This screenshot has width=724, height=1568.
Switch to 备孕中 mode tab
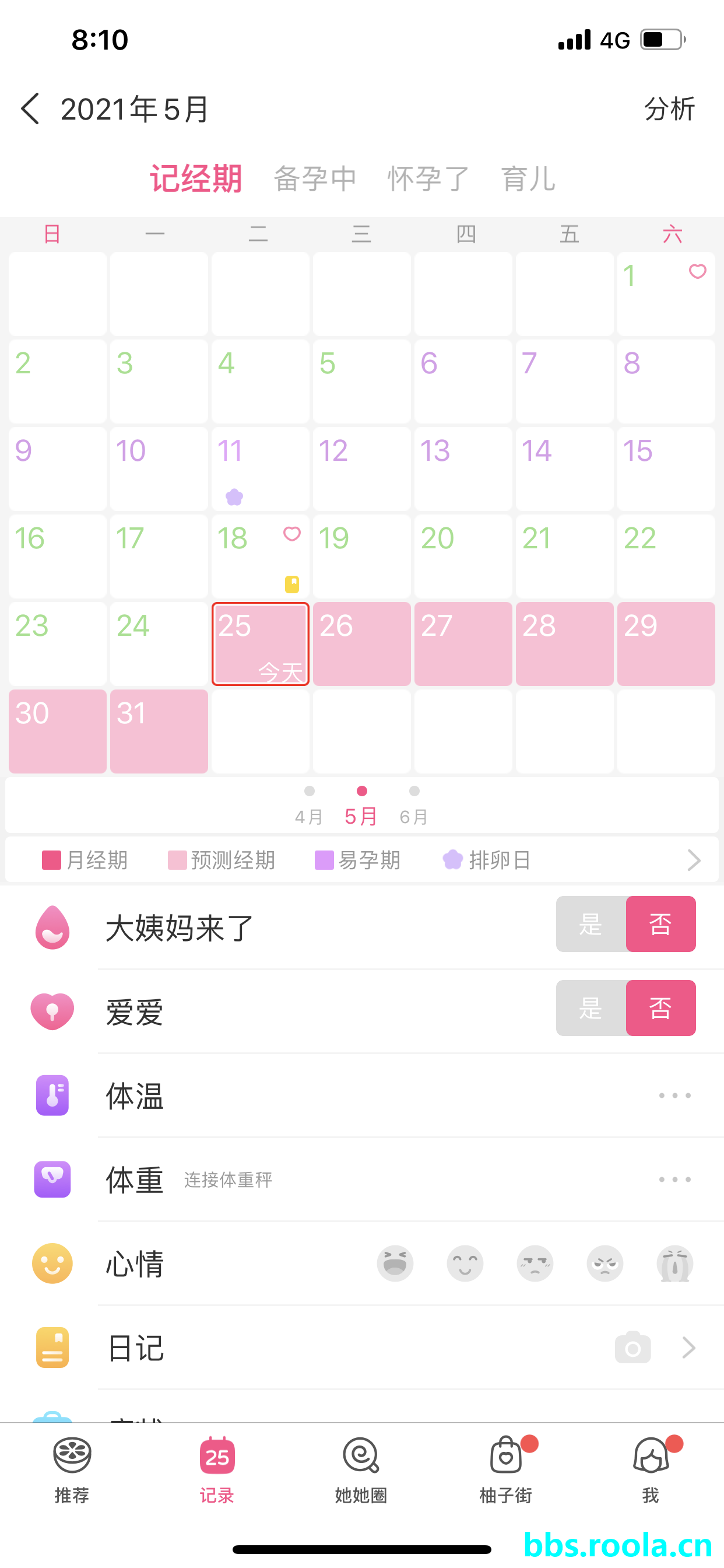coord(315,179)
